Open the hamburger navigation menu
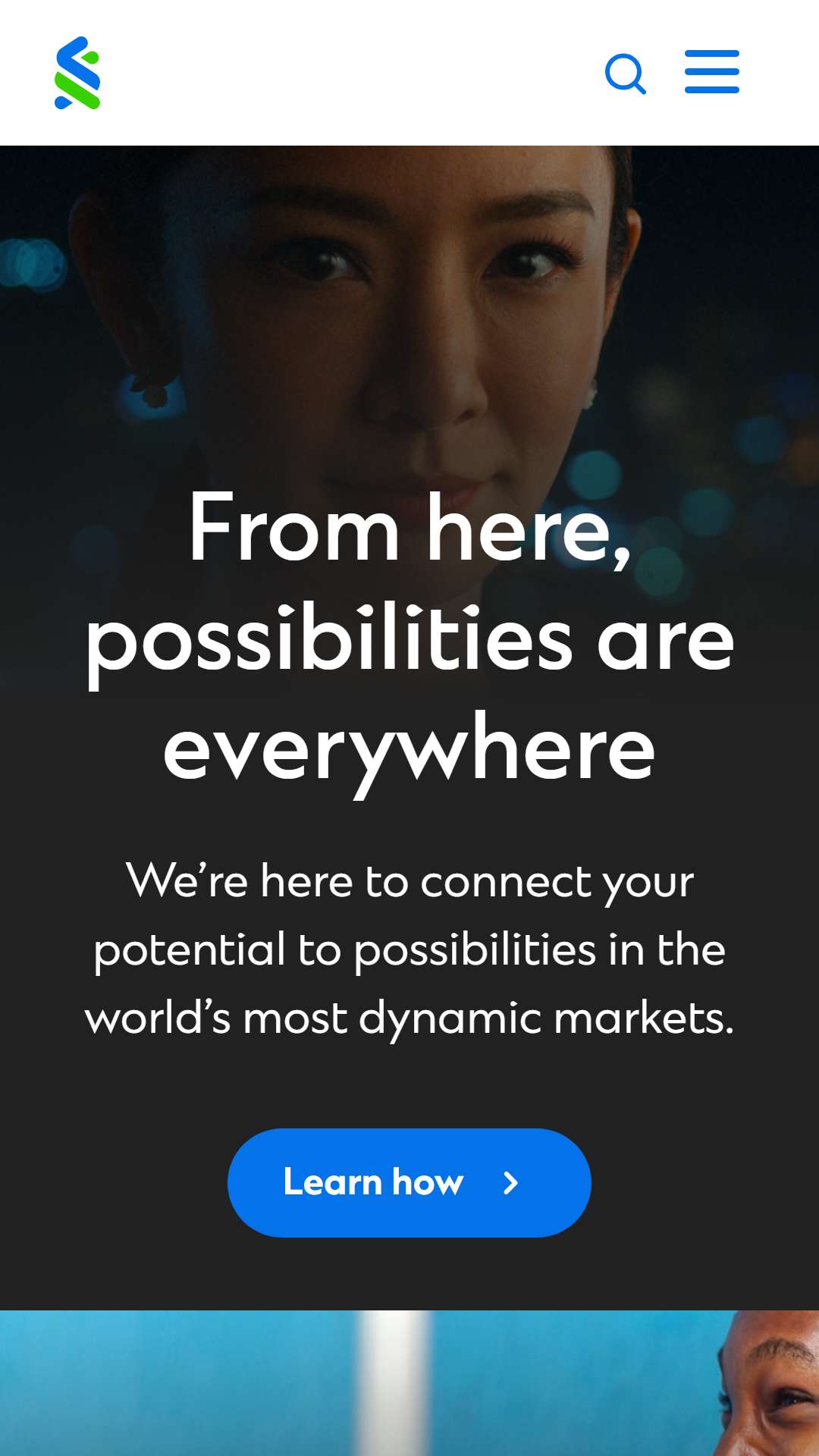Image resolution: width=819 pixels, height=1456 pixels. click(x=711, y=72)
